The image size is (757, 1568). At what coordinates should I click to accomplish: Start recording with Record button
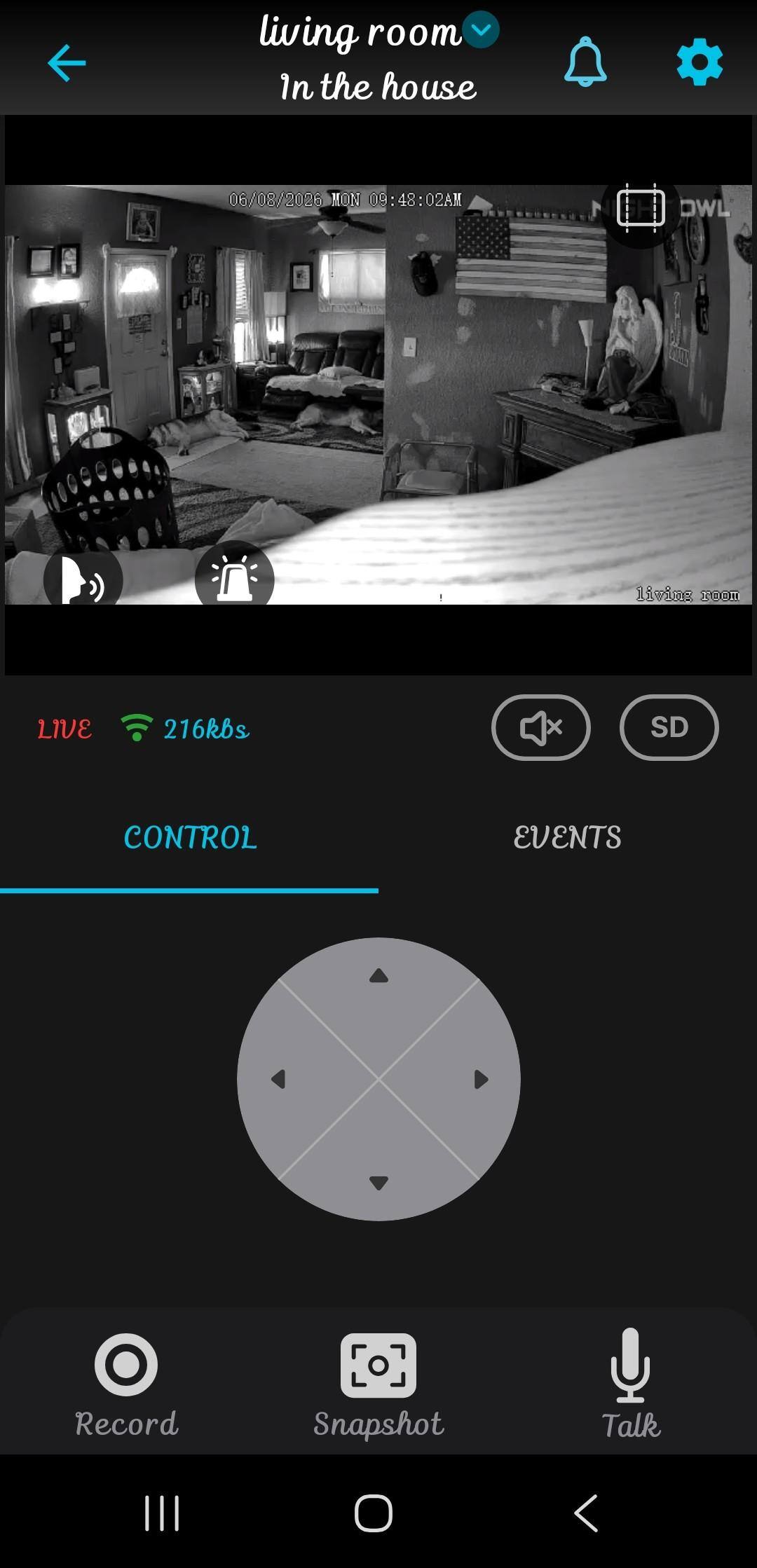126,1385
